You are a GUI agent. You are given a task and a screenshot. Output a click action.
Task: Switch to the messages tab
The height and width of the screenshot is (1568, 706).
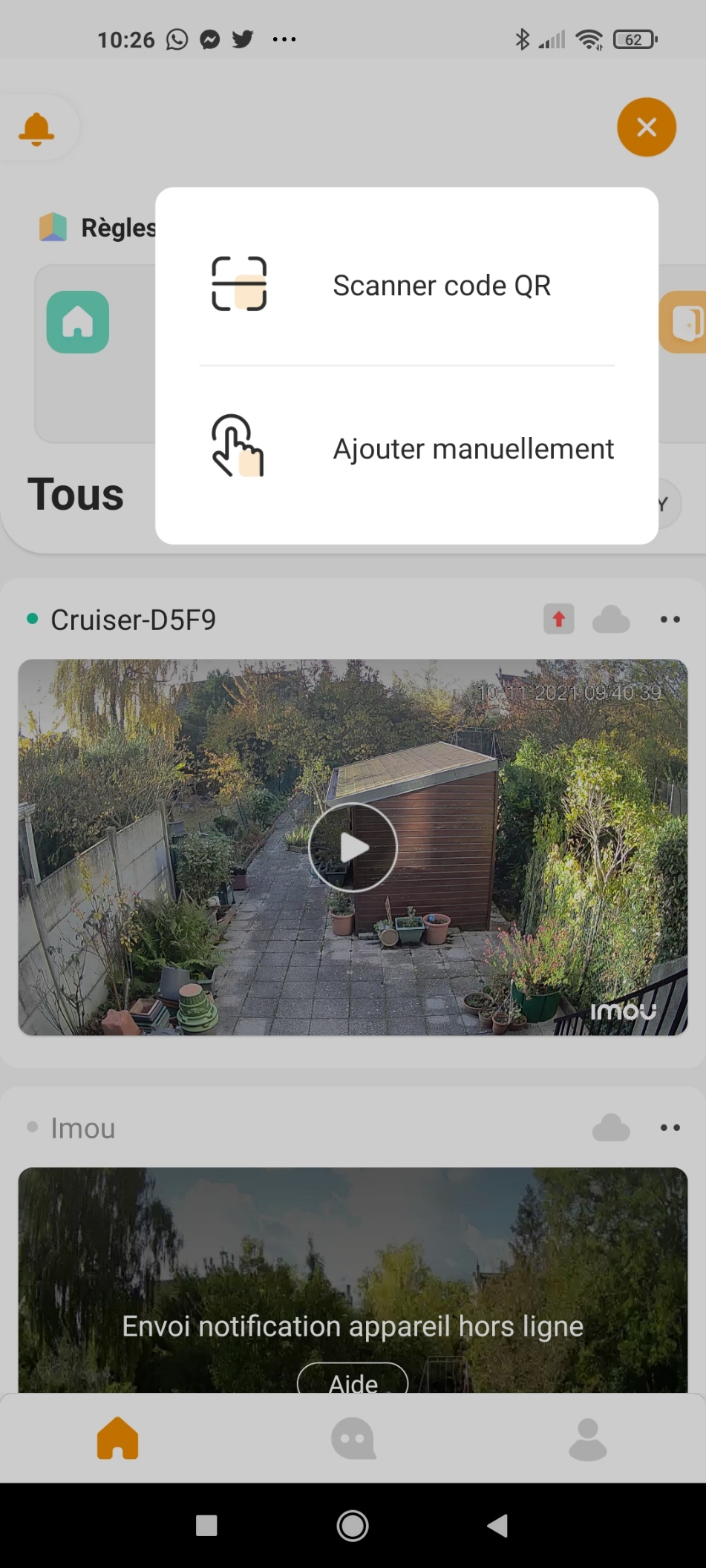point(353,1439)
